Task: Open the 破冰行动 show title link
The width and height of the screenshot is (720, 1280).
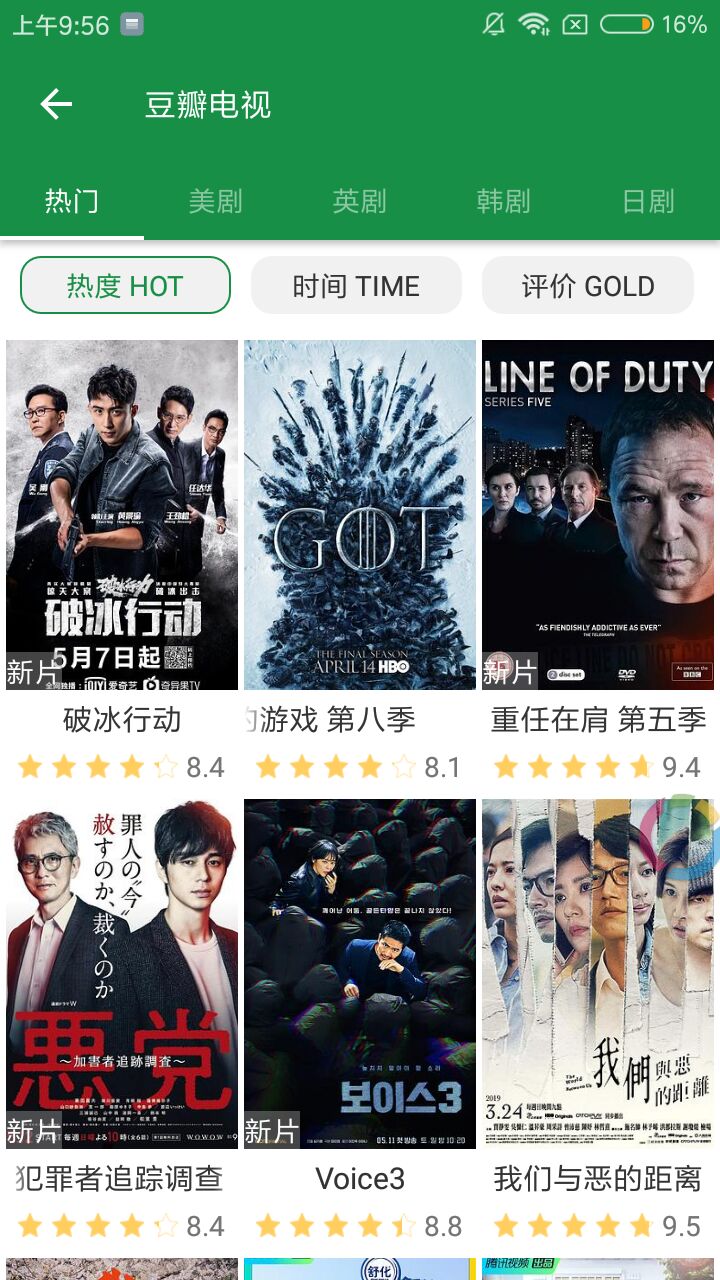Action: [x=120, y=720]
